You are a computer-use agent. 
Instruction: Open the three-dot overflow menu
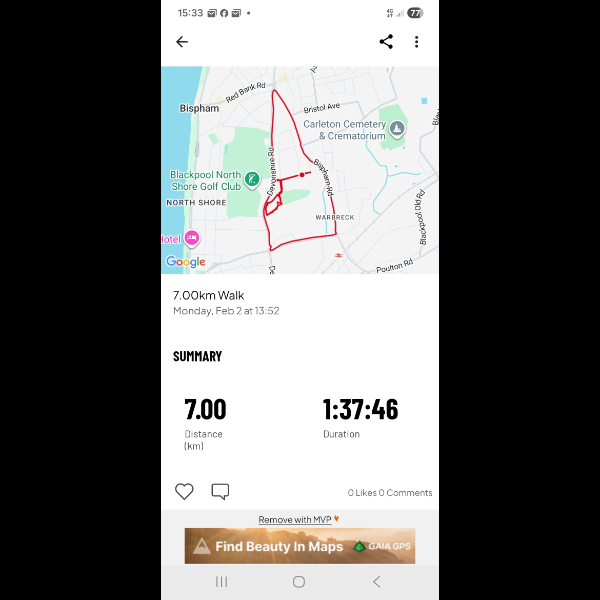[416, 42]
